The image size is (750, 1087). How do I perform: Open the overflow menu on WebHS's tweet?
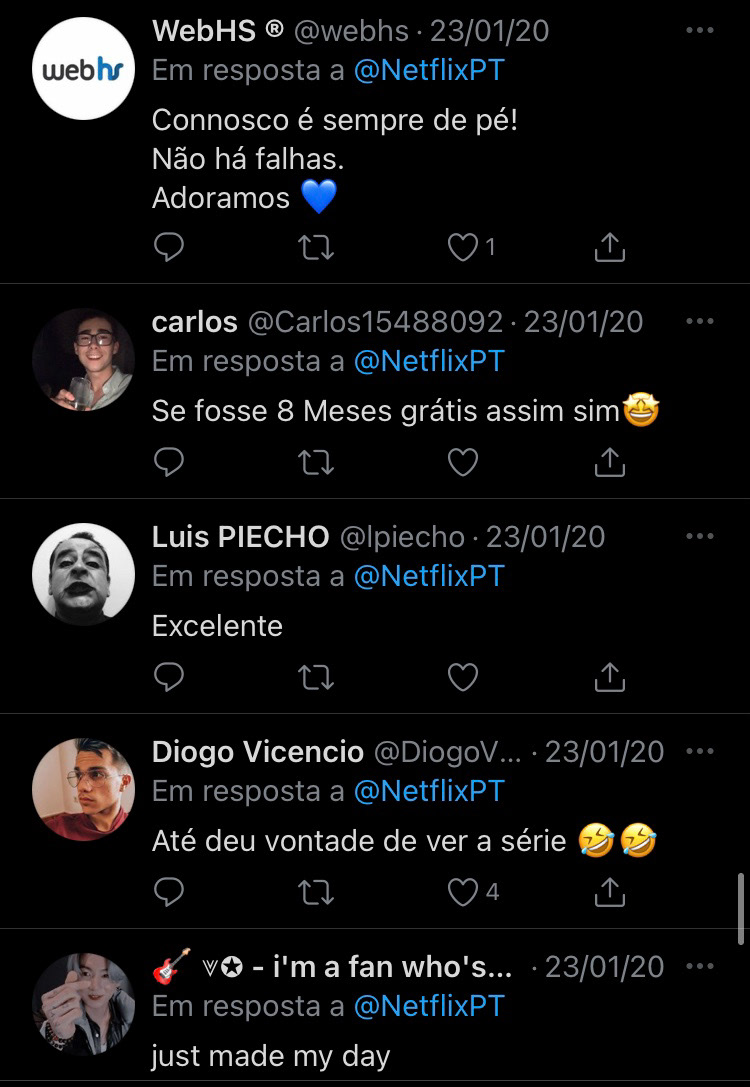700,31
